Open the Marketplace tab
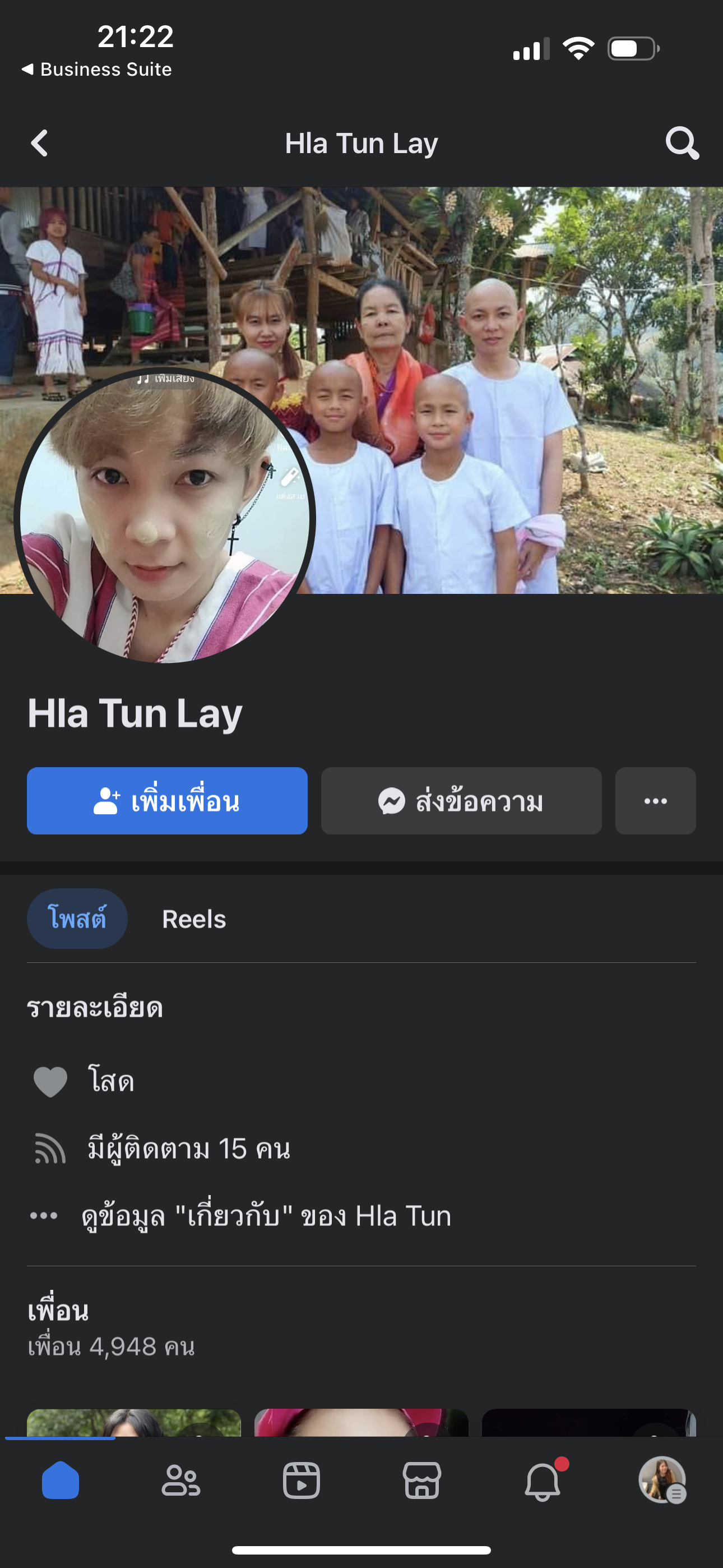Image resolution: width=723 pixels, height=1568 pixels. (x=421, y=1481)
